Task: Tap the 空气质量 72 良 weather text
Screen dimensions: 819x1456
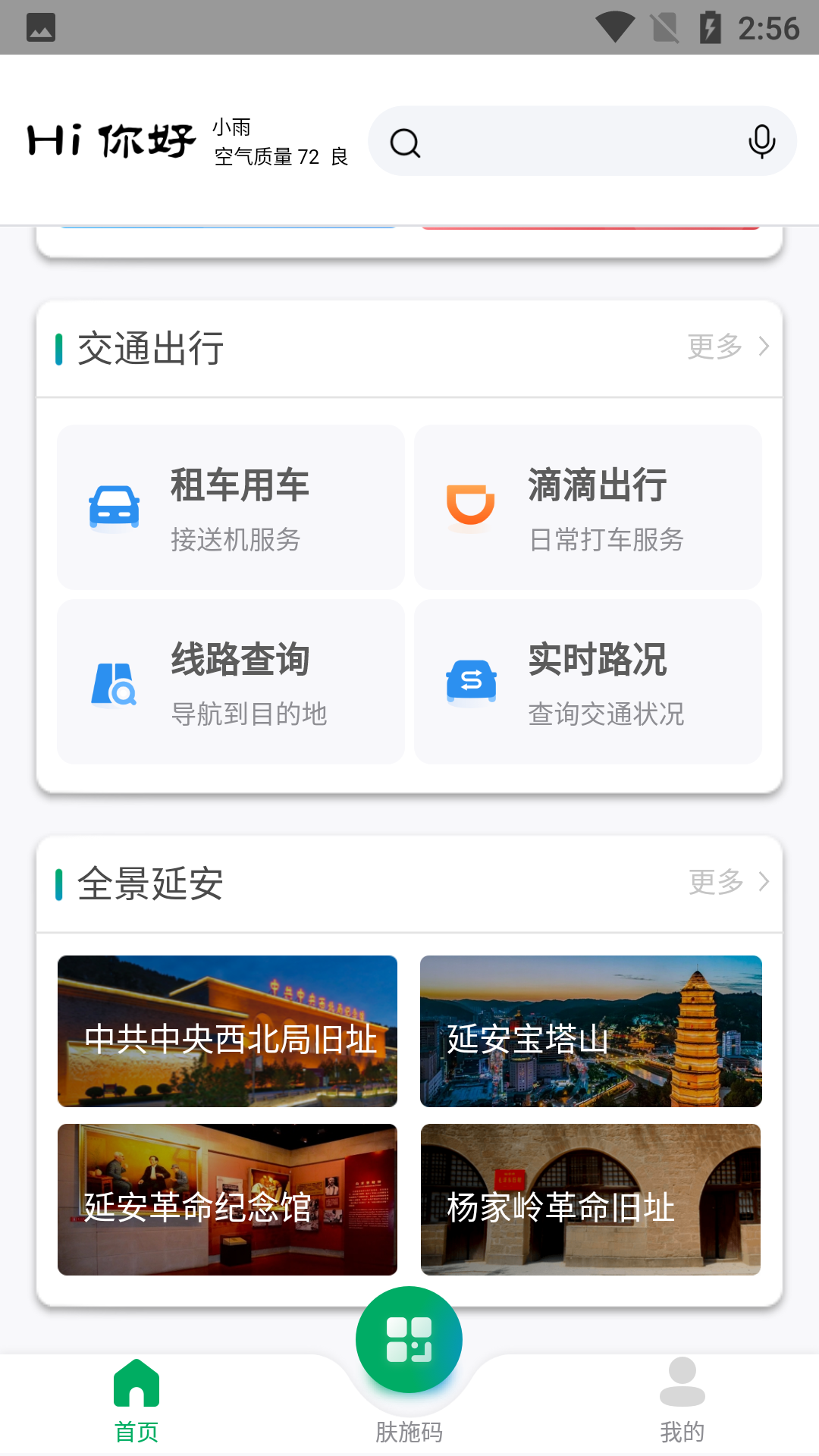Action: 281,158
